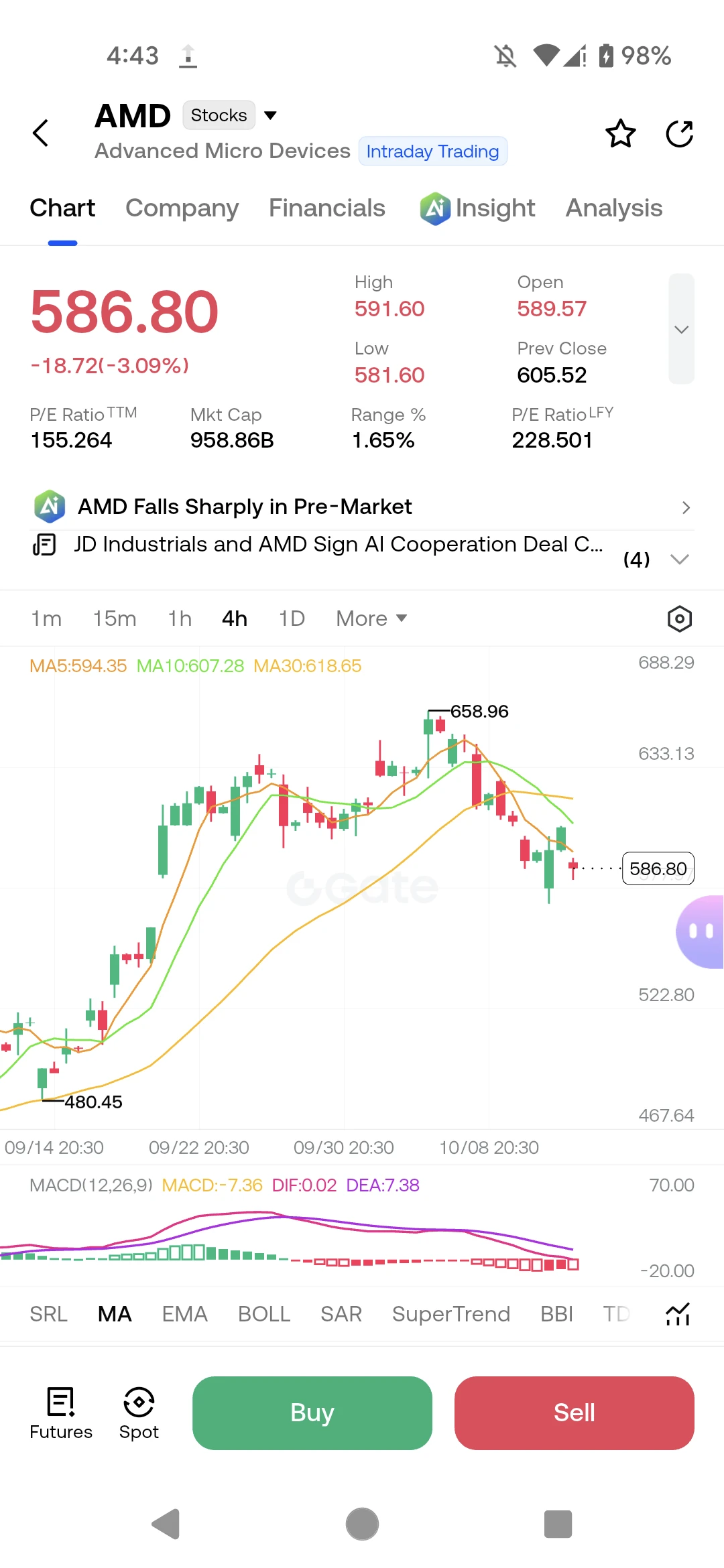This screenshot has width=724, height=1568.
Task: Tap the green Buy button
Action: pos(312,1413)
